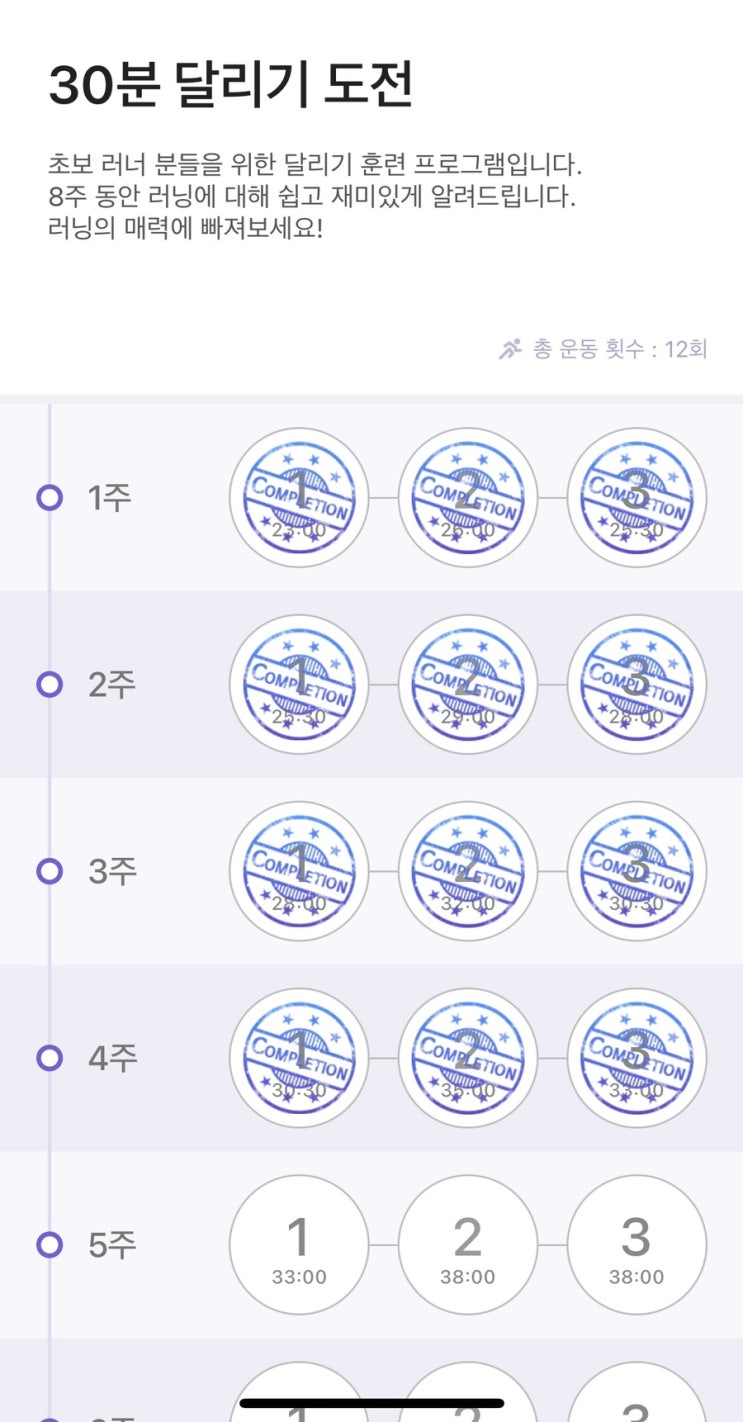Choose week 5 session 2 workout
The width and height of the screenshot is (743, 1422).
468,1245
